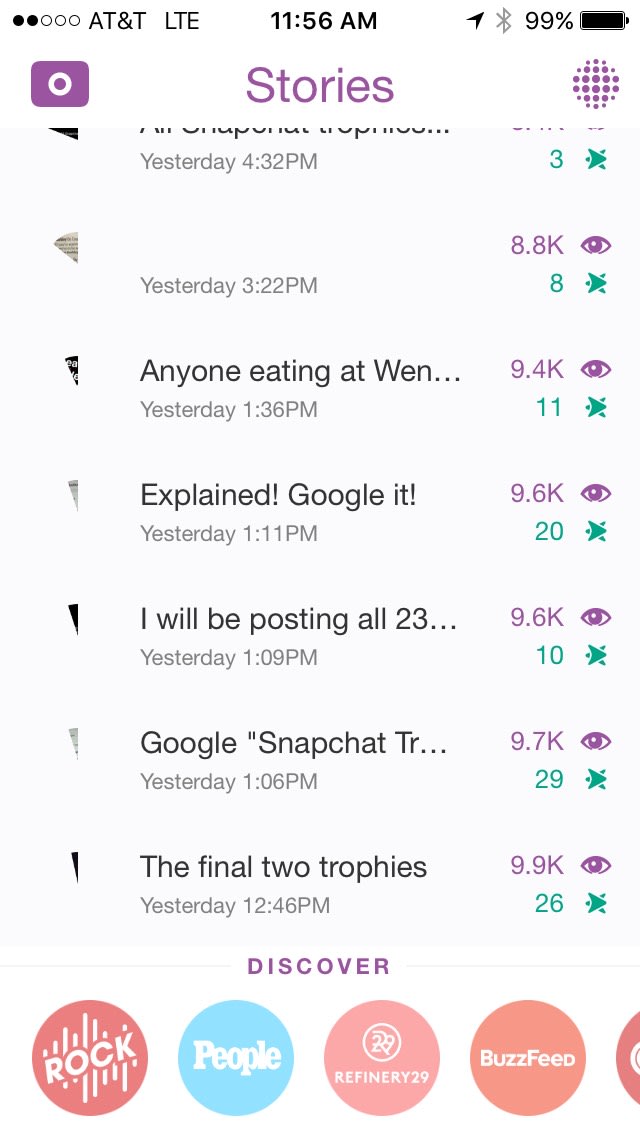Viewport: 640px width, 1136px height.
Task: Open the Discover dotted icon
Action: 596,84
